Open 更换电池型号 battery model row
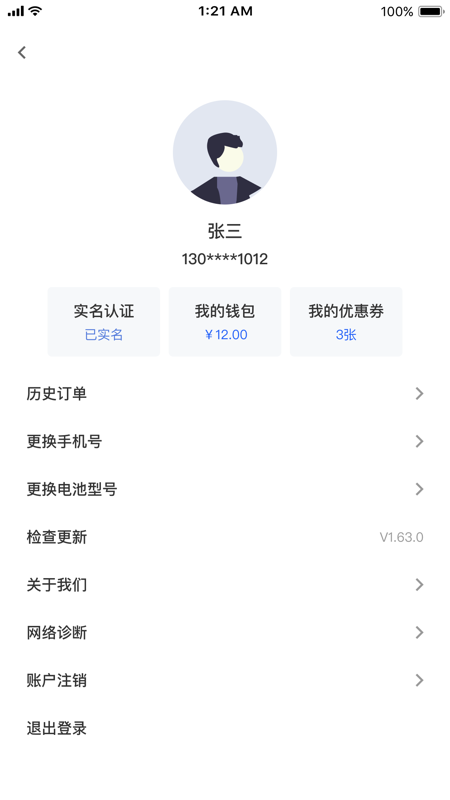This screenshot has width=450, height=800. (x=225, y=489)
